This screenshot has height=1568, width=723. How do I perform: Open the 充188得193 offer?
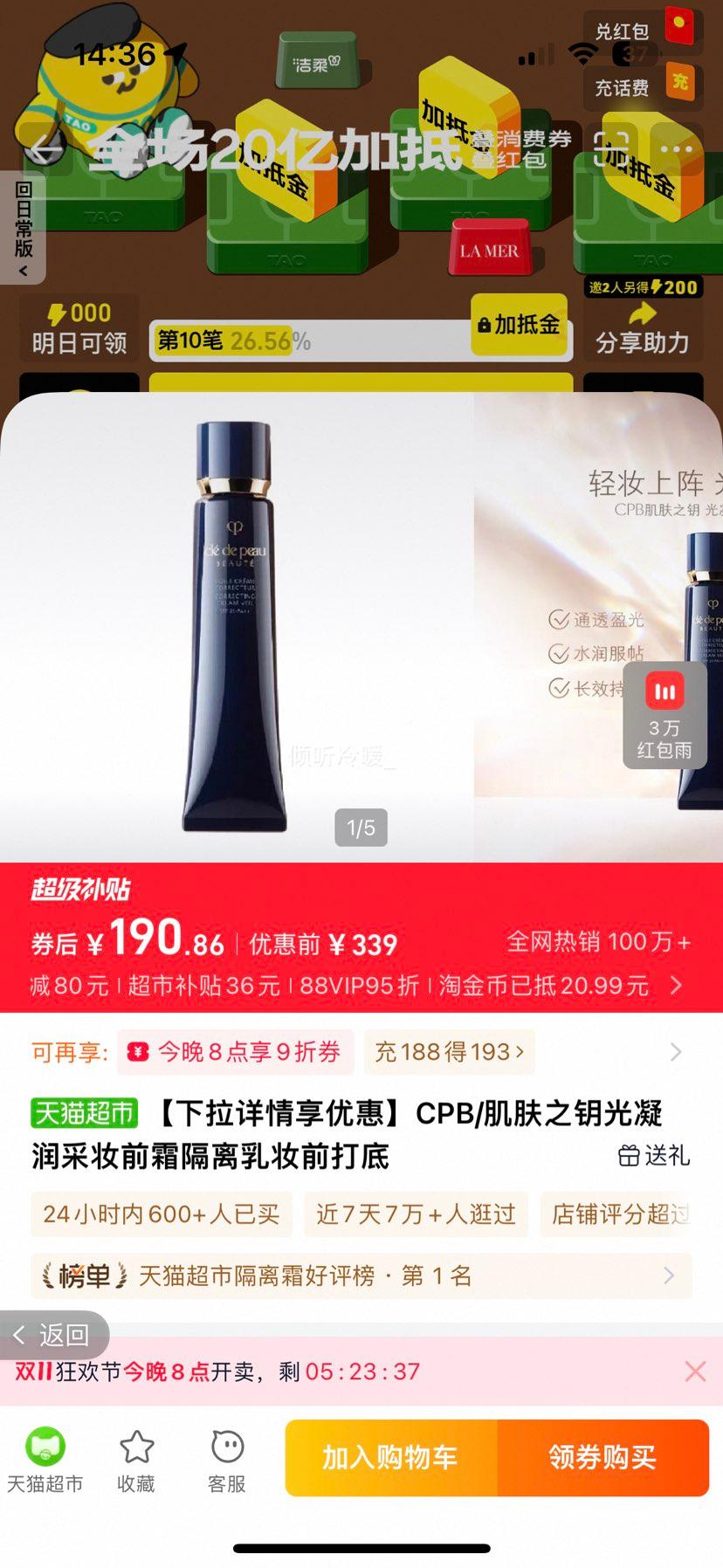point(449,1052)
